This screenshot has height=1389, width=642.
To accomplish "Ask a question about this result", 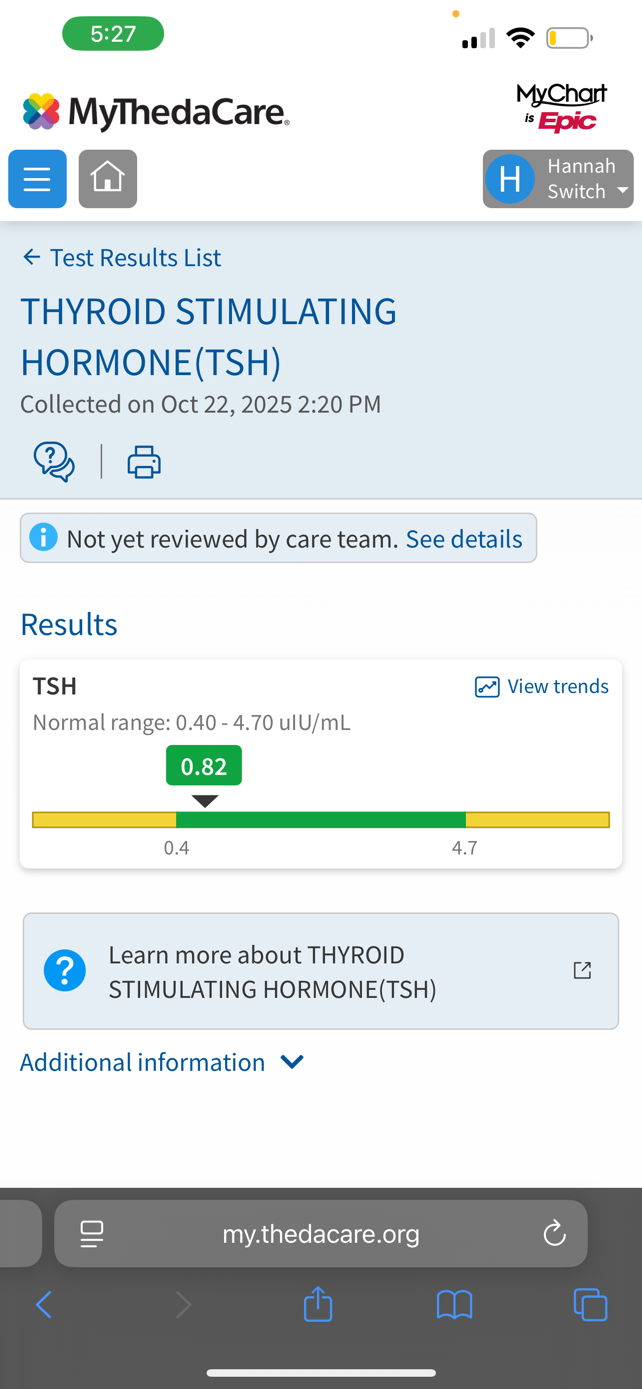I will click(x=54, y=462).
